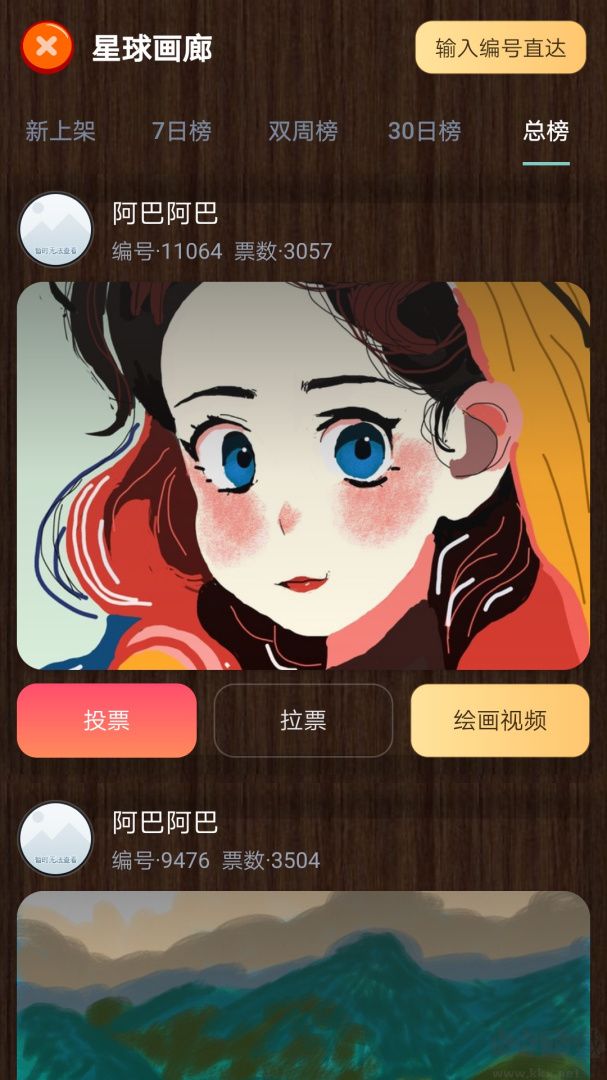
Task: Close the 星球画廊 gallery screen
Action: pyautogui.click(x=47, y=47)
